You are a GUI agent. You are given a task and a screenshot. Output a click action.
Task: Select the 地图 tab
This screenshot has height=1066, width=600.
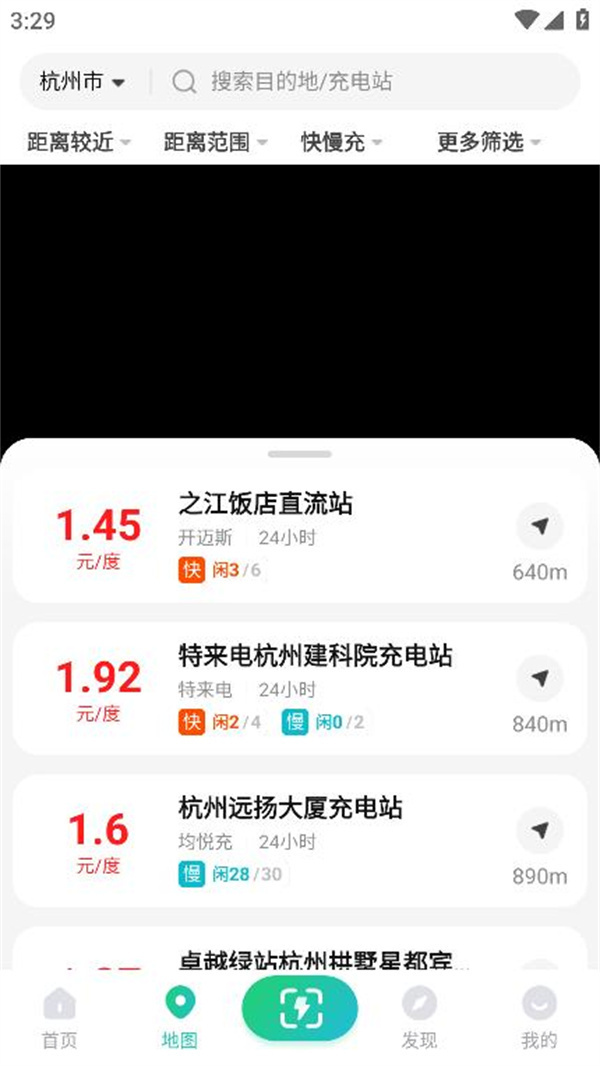(180, 1017)
